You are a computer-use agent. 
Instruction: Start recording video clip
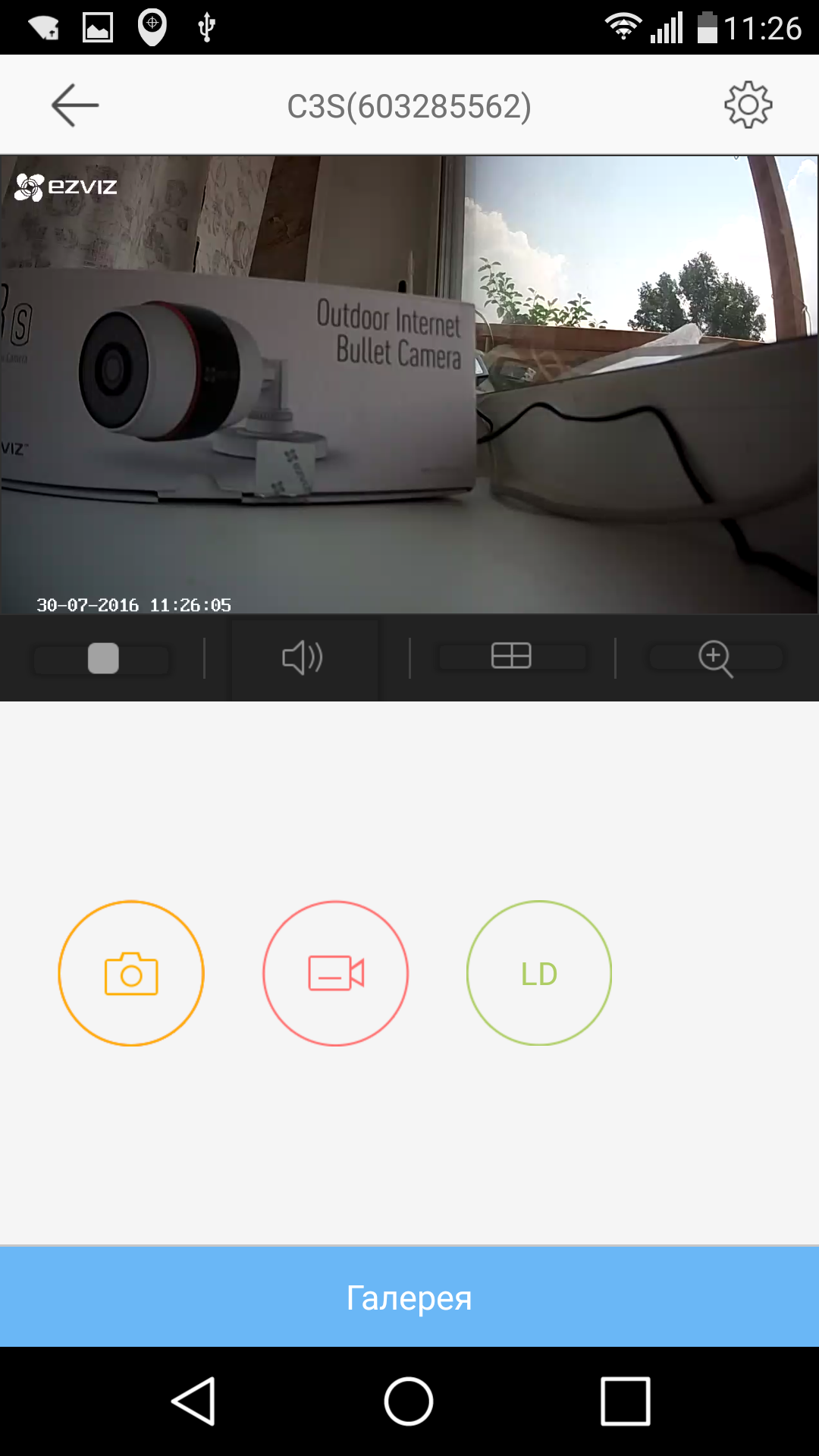pyautogui.click(x=335, y=974)
